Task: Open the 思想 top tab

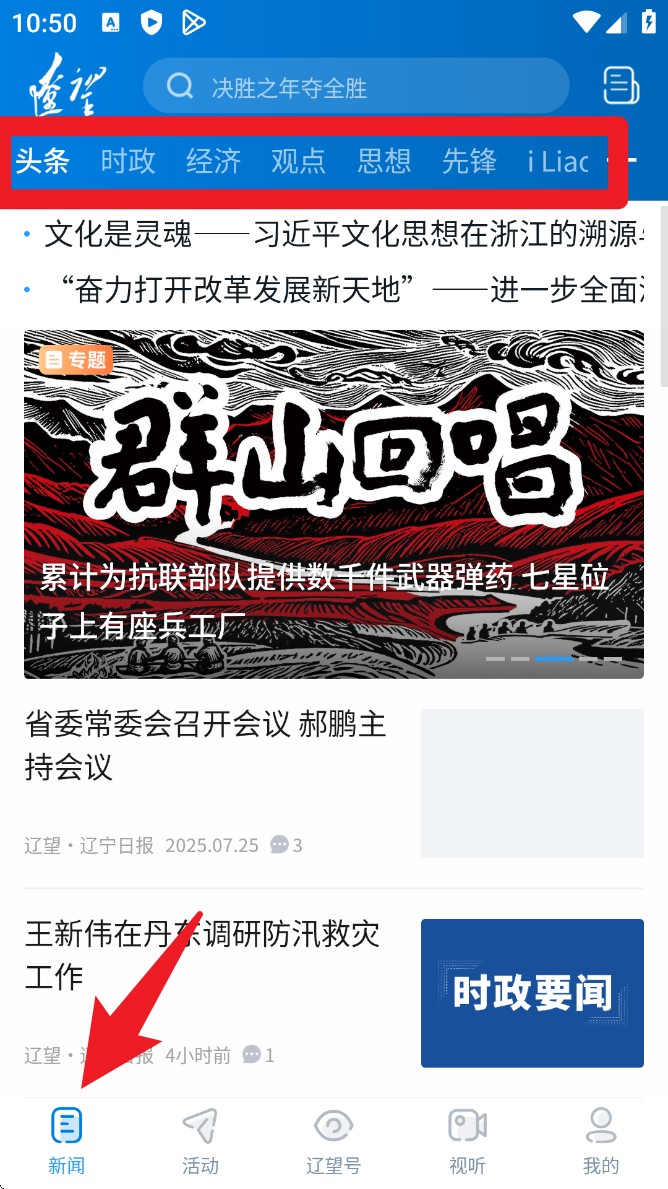Action: [x=384, y=161]
